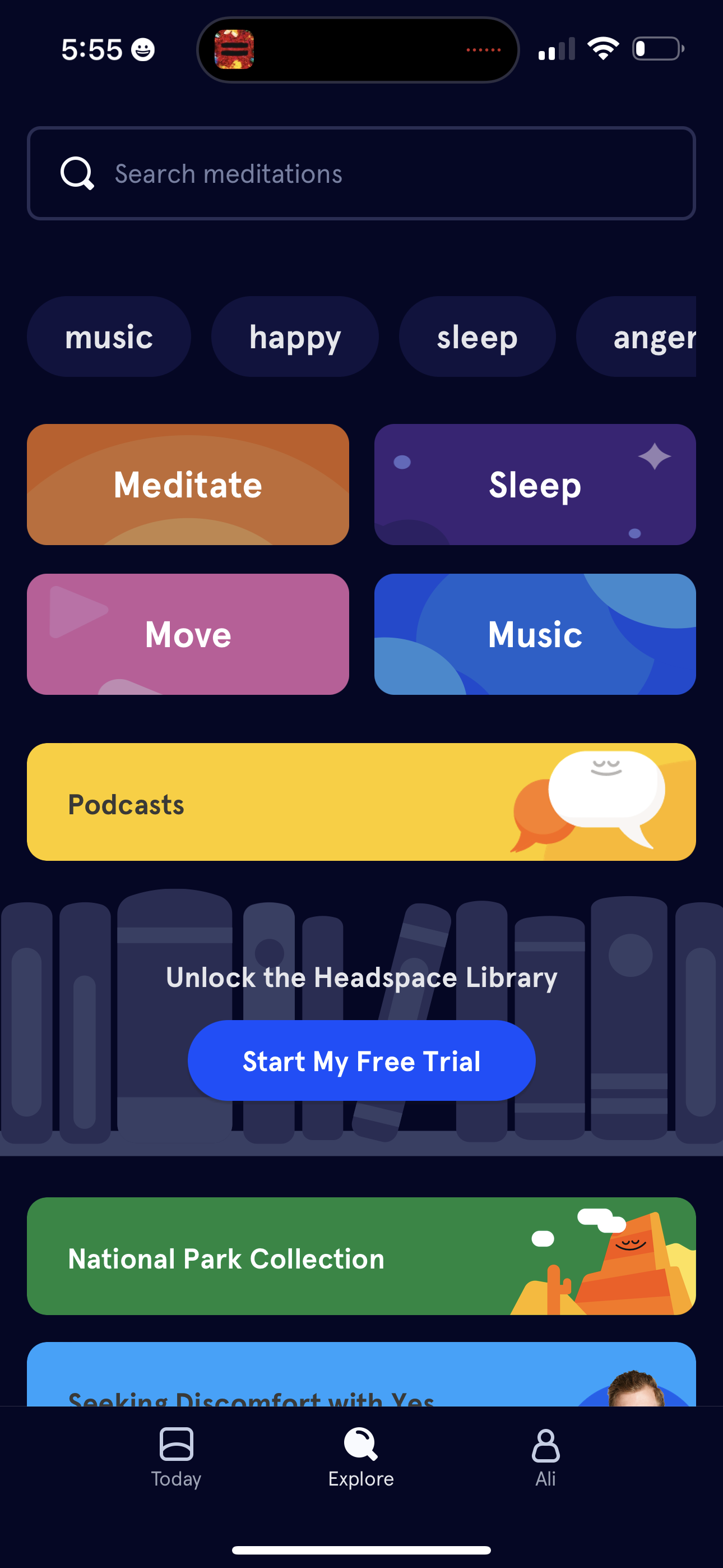Tap the search magnifier icon
This screenshot has height=1568, width=723.
(76, 173)
